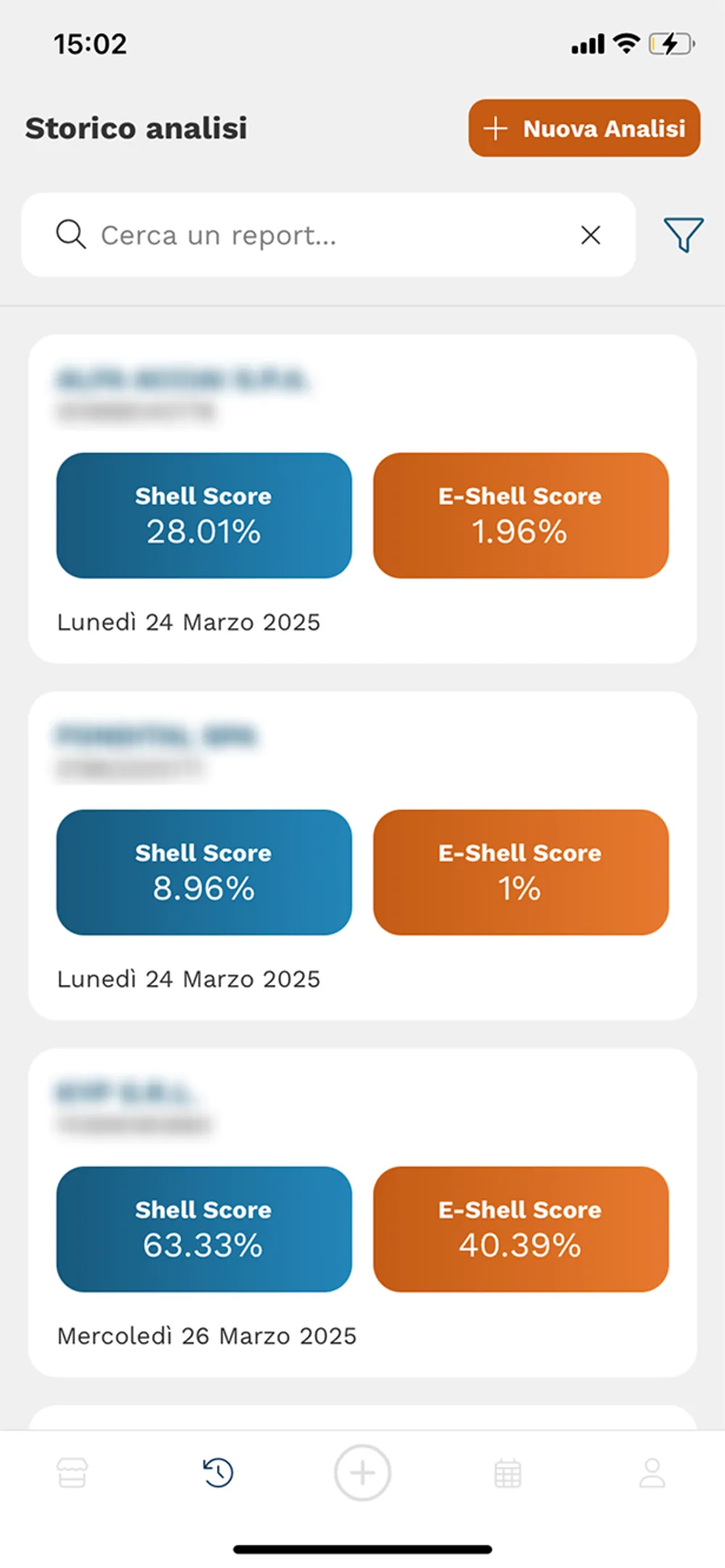Open the filter options funnel icon
The image size is (725, 1568).
683,235
